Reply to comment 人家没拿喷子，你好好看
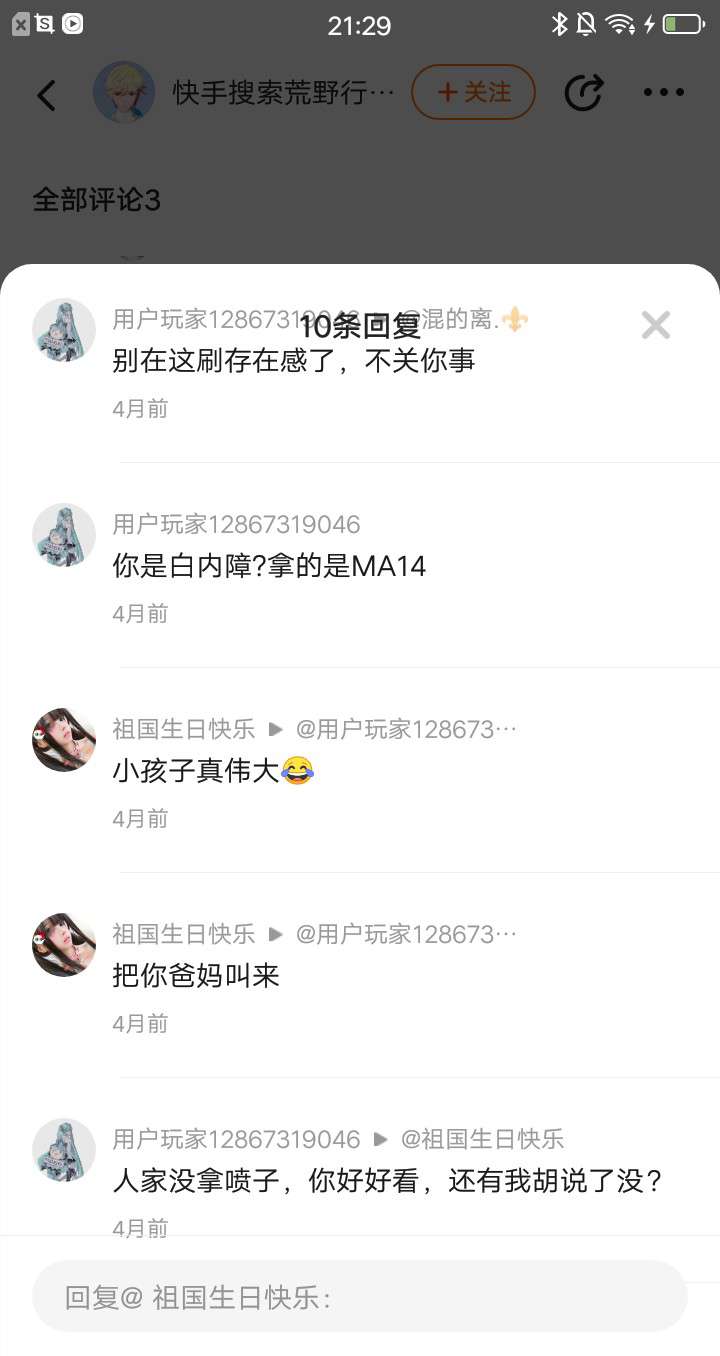 388,1182
